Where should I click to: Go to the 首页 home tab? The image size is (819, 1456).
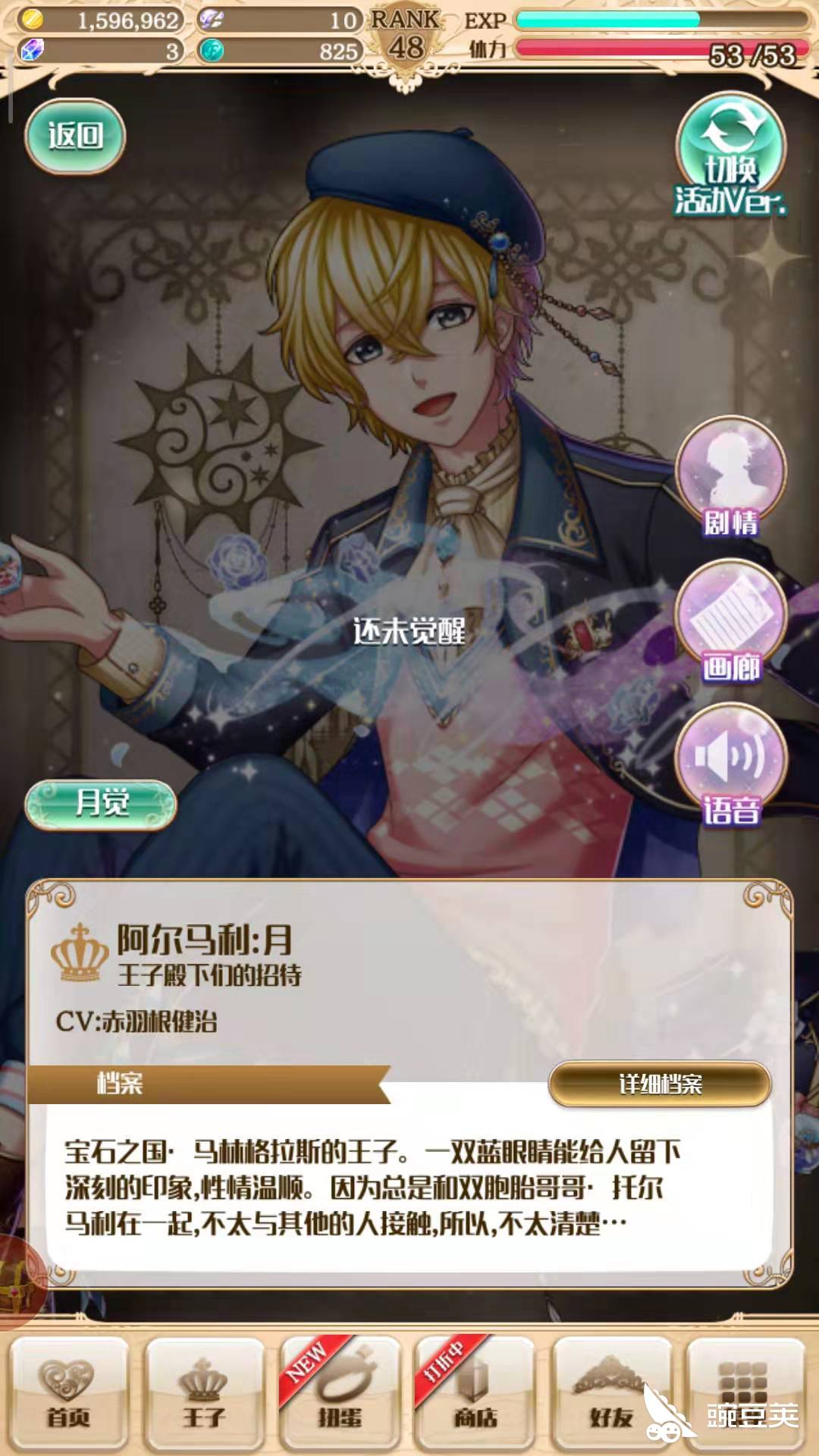(x=69, y=1393)
